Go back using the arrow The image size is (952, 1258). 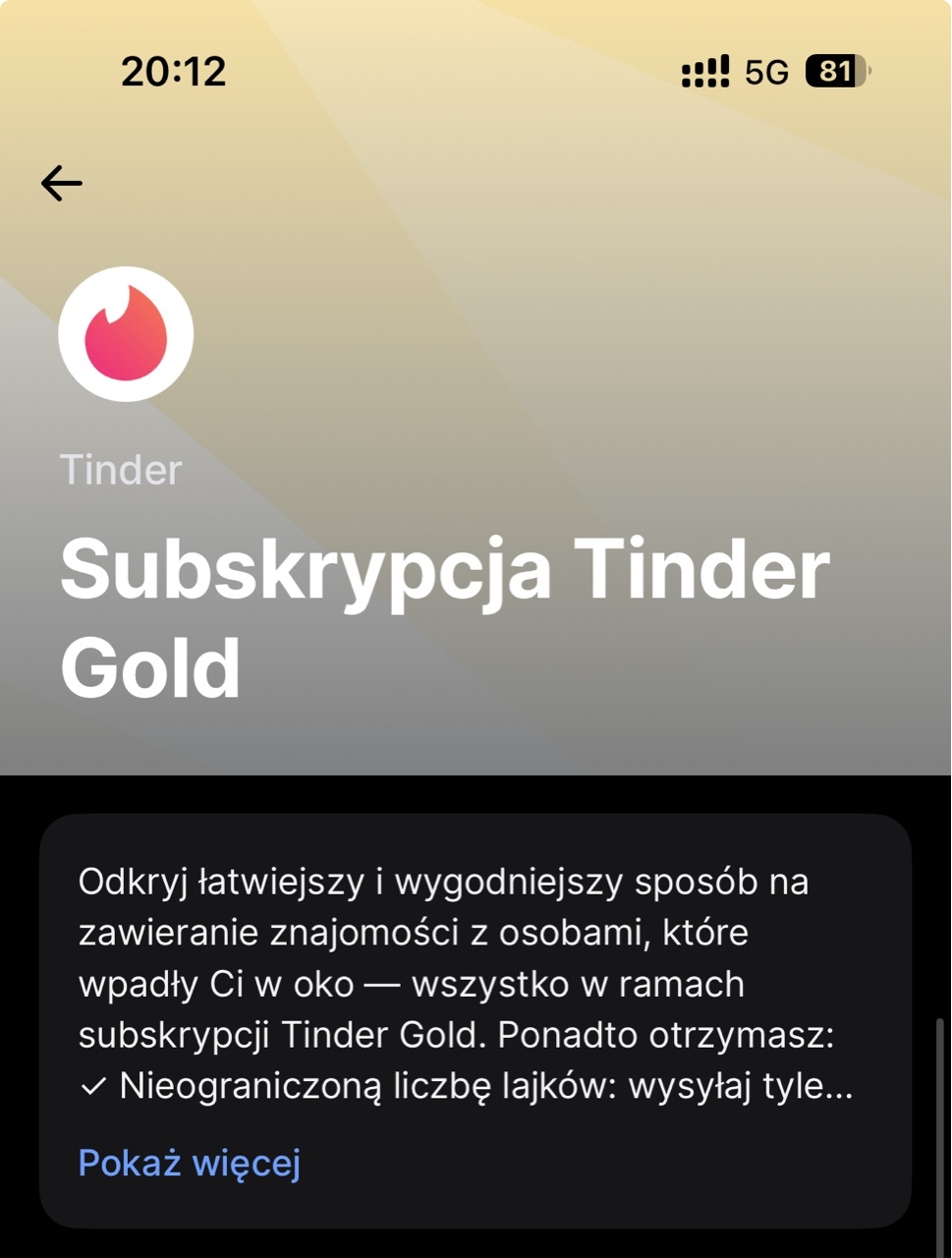(61, 183)
